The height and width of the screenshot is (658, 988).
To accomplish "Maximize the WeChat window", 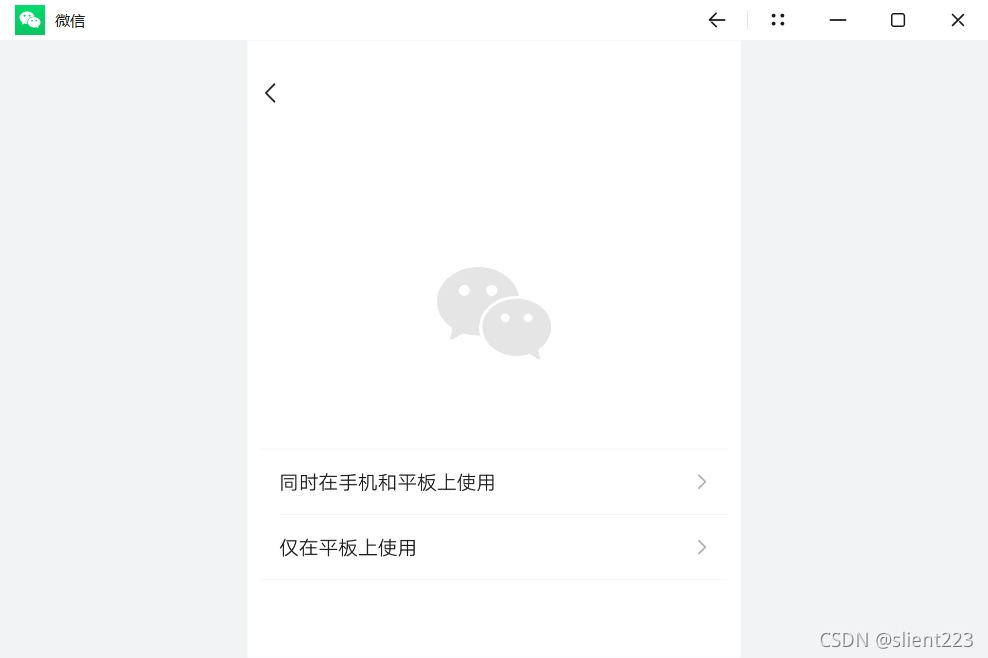I will [x=898, y=20].
